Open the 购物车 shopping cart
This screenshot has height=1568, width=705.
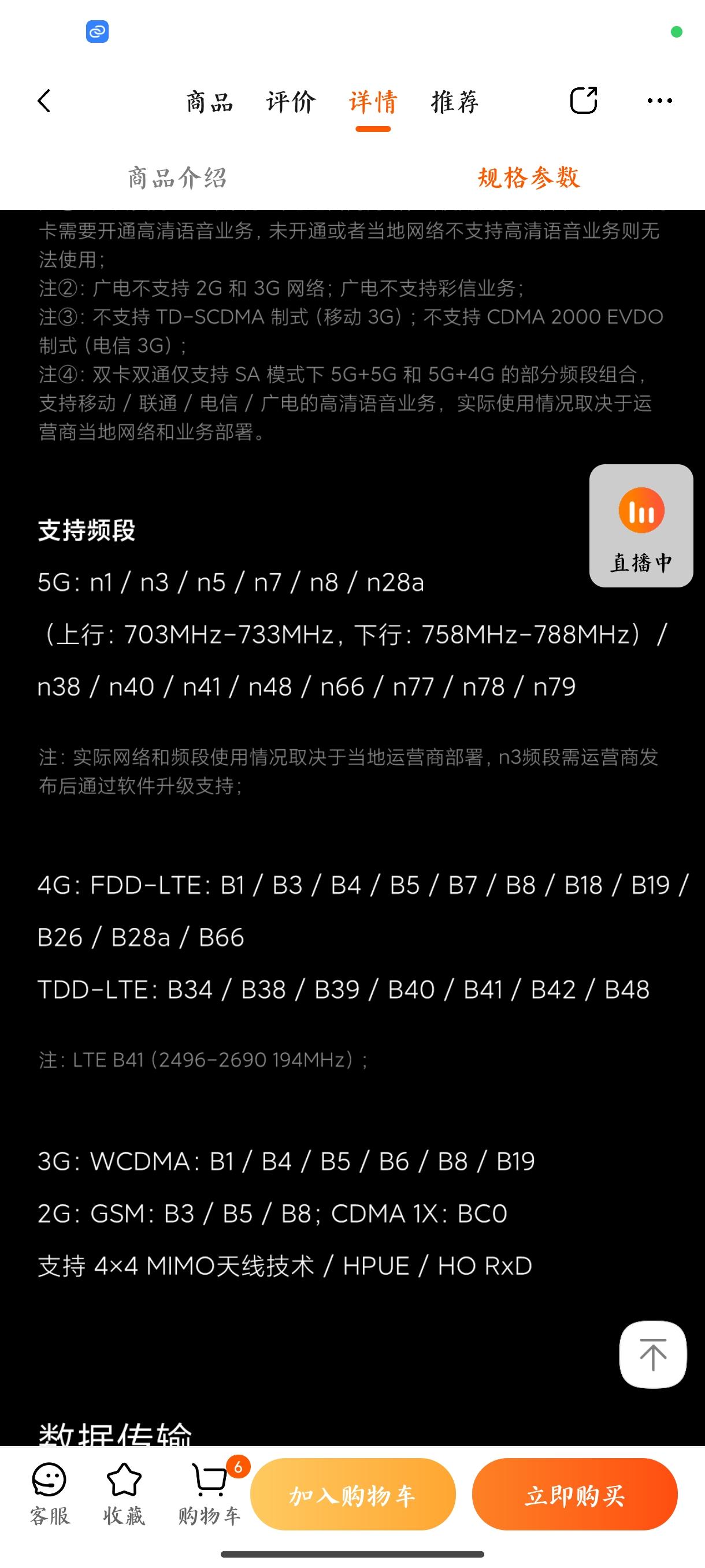coord(210,1494)
